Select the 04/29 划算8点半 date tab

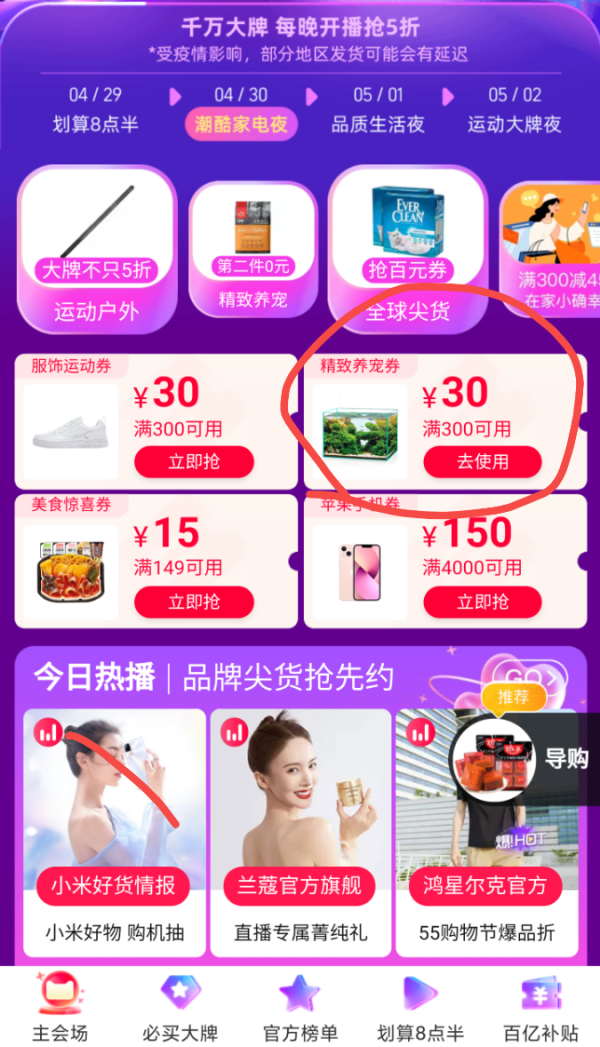[95, 110]
